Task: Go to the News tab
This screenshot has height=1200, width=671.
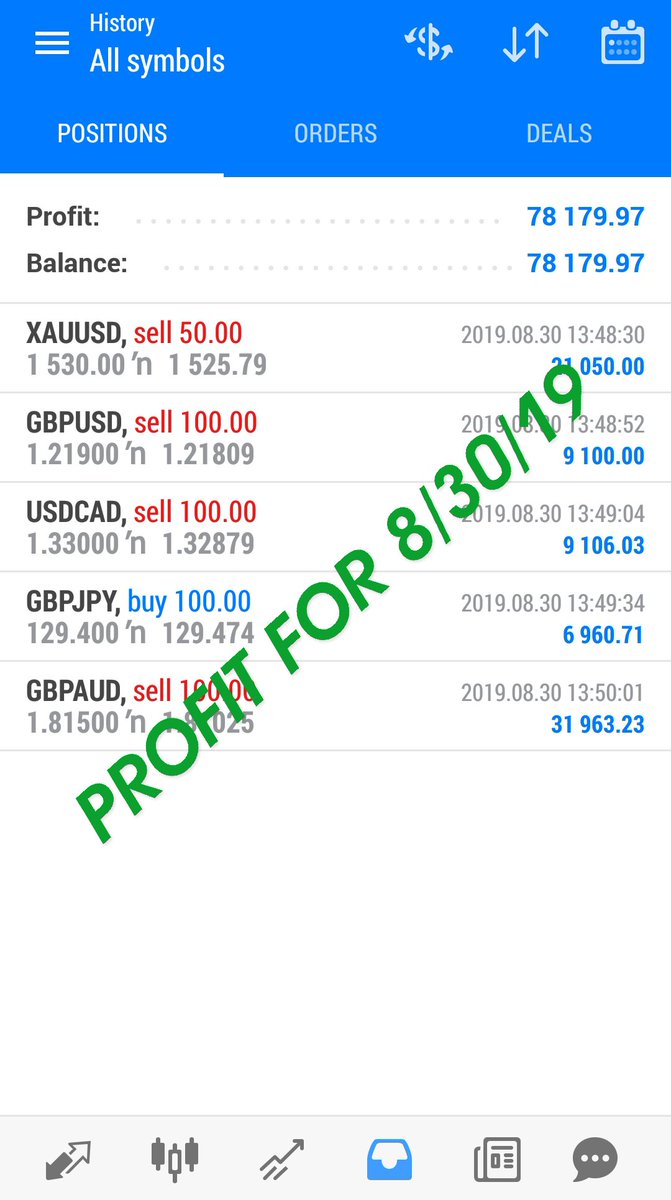Action: [496, 1159]
